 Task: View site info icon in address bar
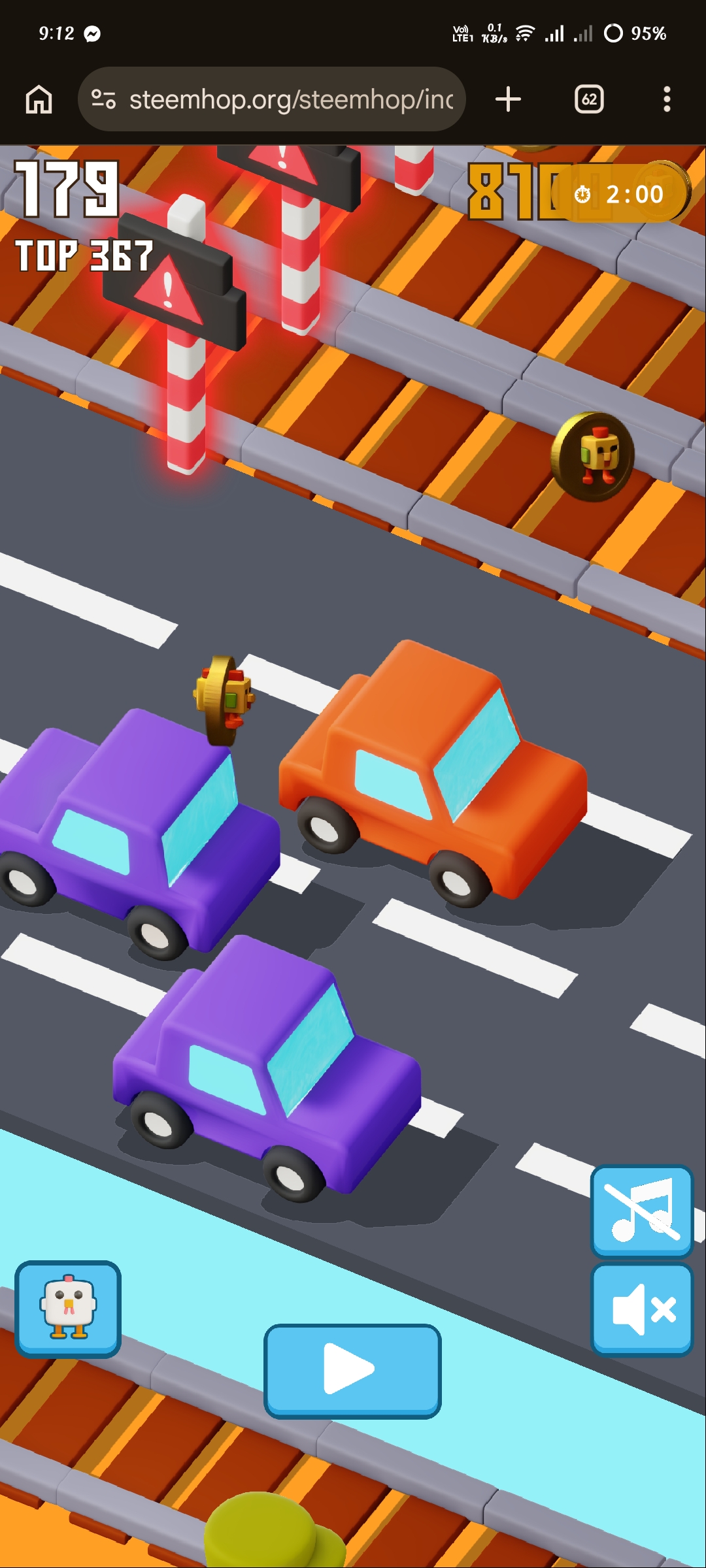pos(103,99)
